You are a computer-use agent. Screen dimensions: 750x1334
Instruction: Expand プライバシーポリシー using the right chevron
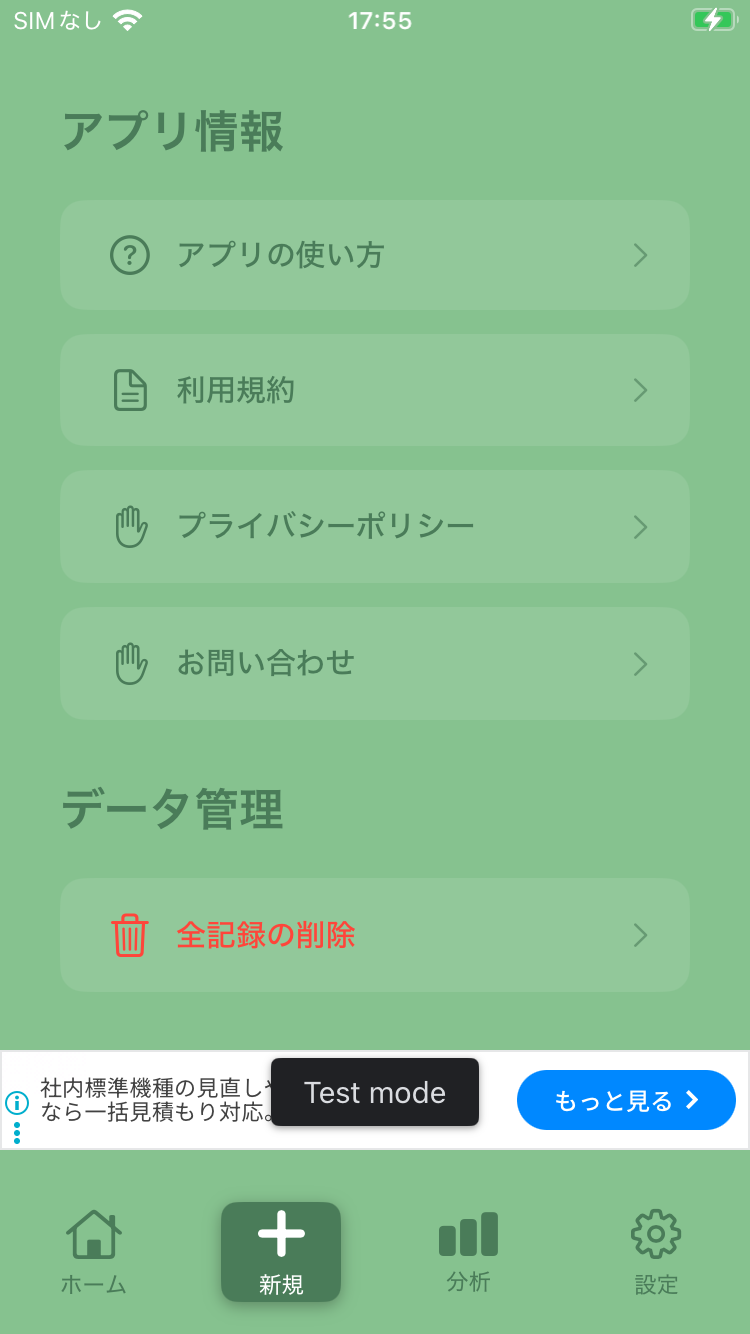pyautogui.click(x=640, y=527)
